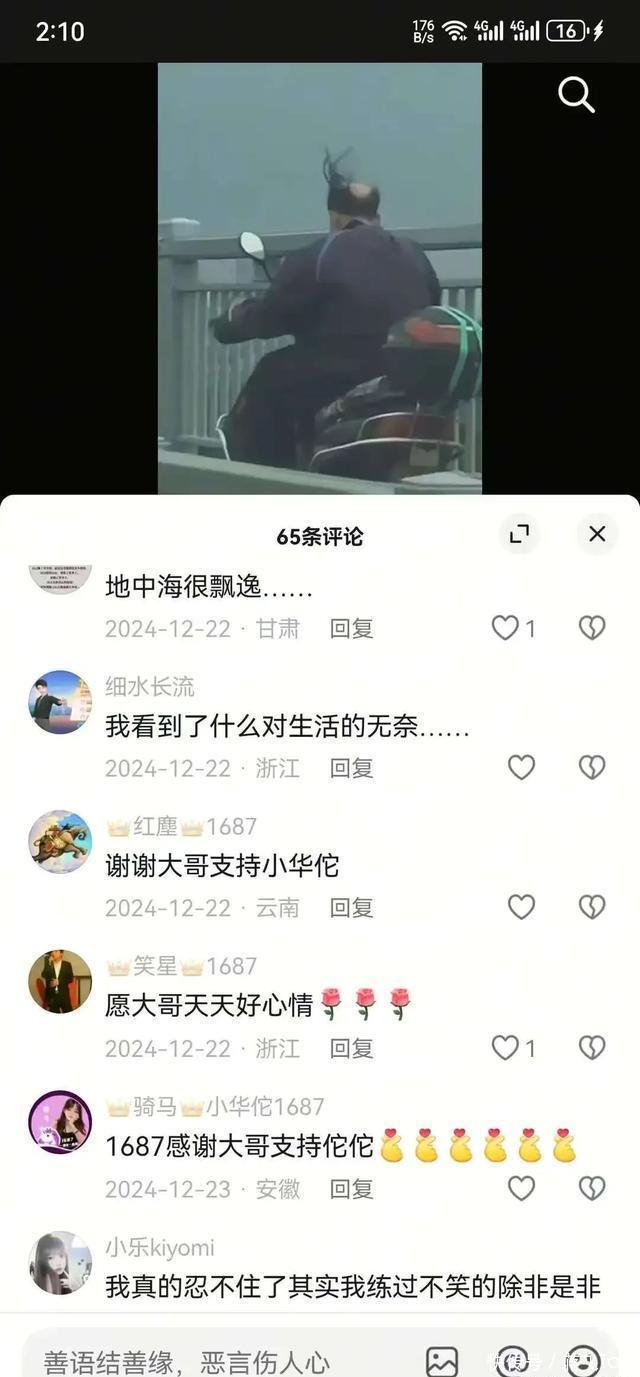Dislike 细水长流's comment
This screenshot has height=1377, width=640.
click(592, 767)
